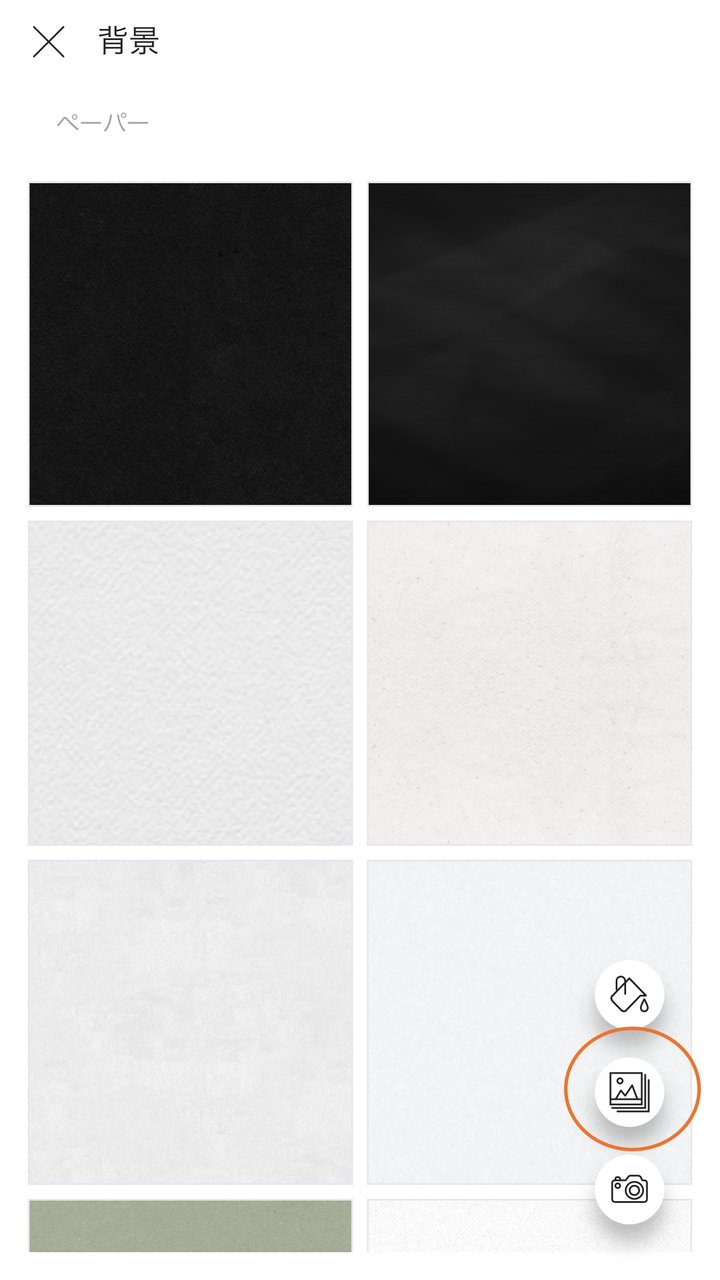
Task: Close the 背景 background picker
Action: 48,42
